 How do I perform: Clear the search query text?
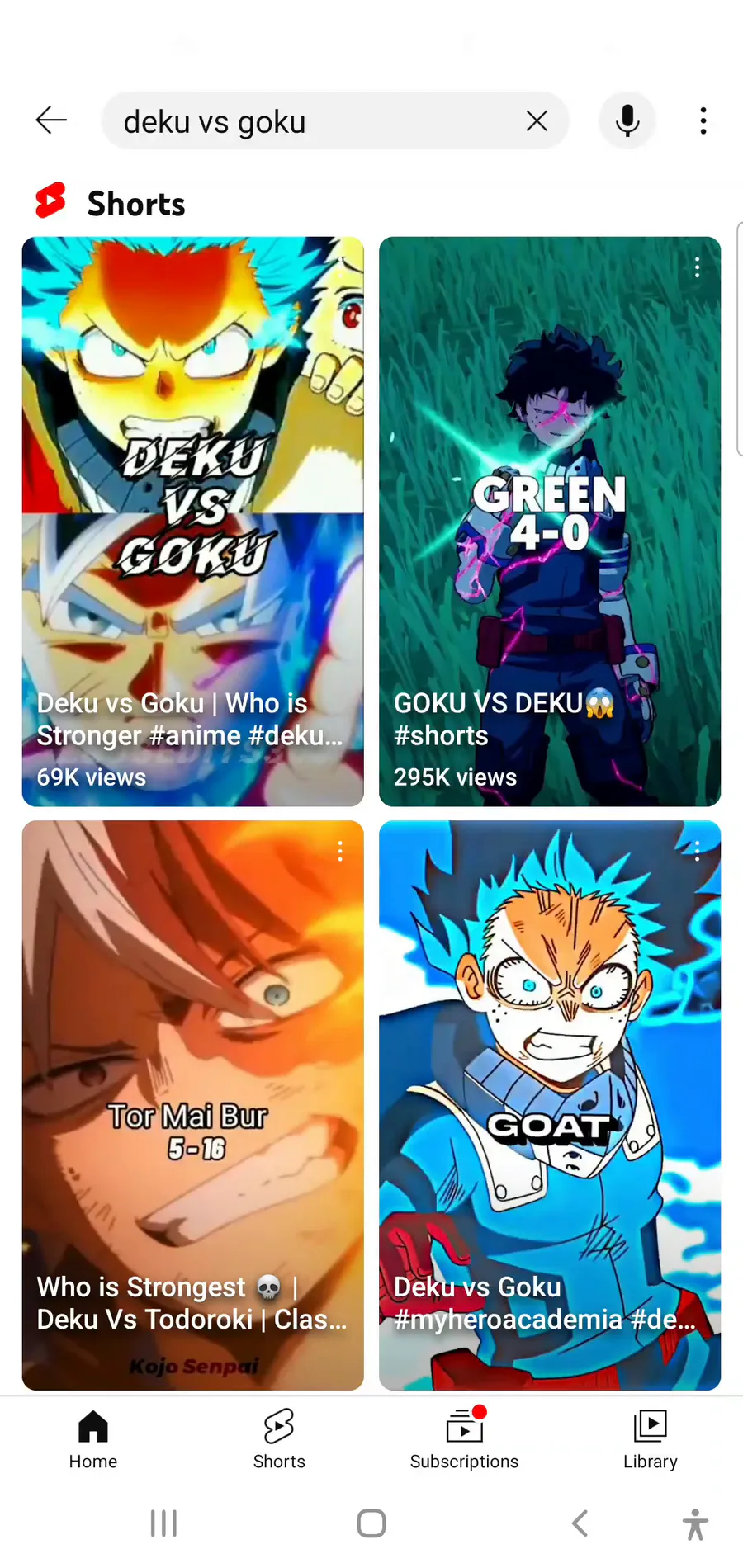coord(537,121)
